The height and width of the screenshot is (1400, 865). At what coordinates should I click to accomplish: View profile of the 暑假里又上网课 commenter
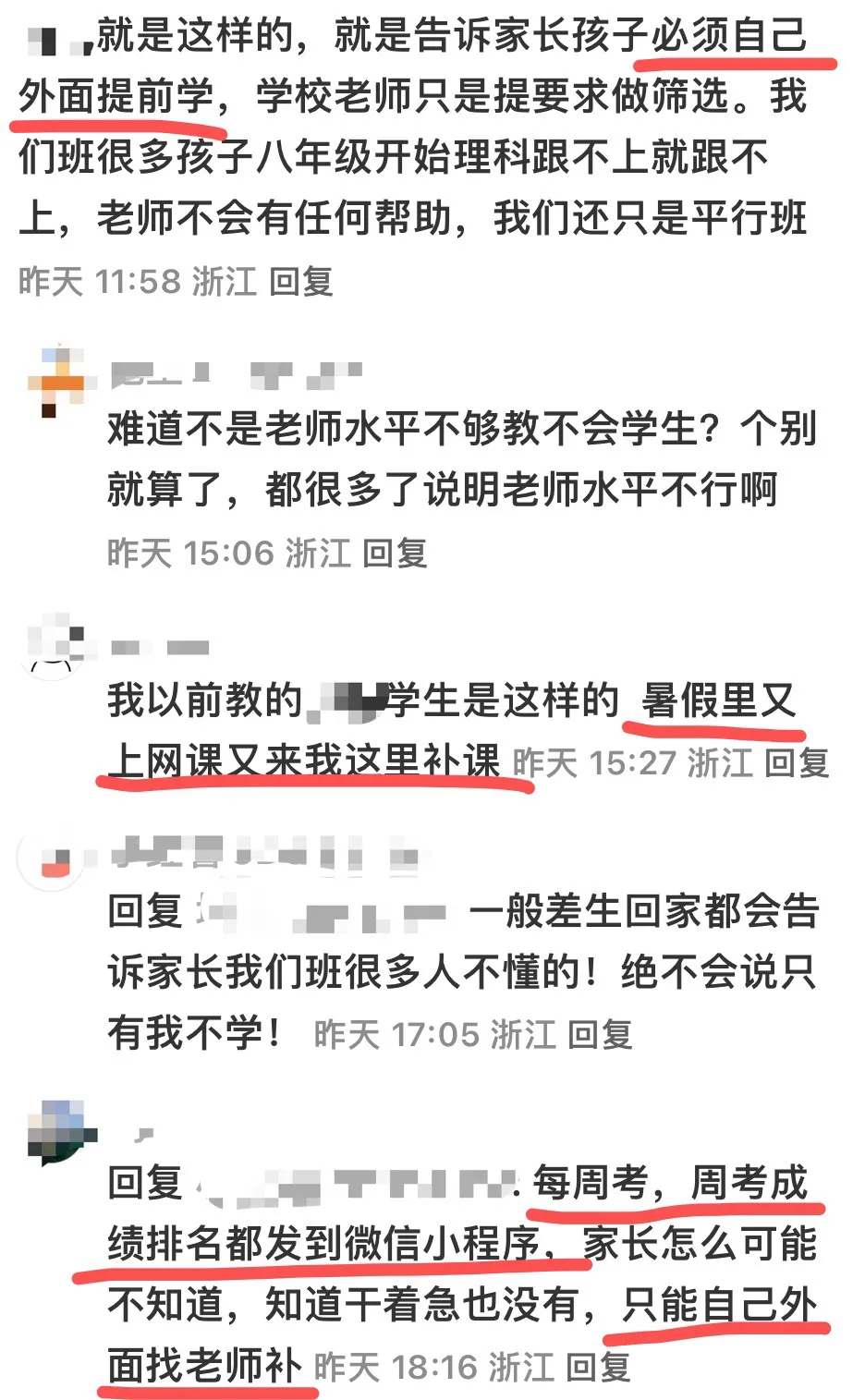tap(53, 646)
